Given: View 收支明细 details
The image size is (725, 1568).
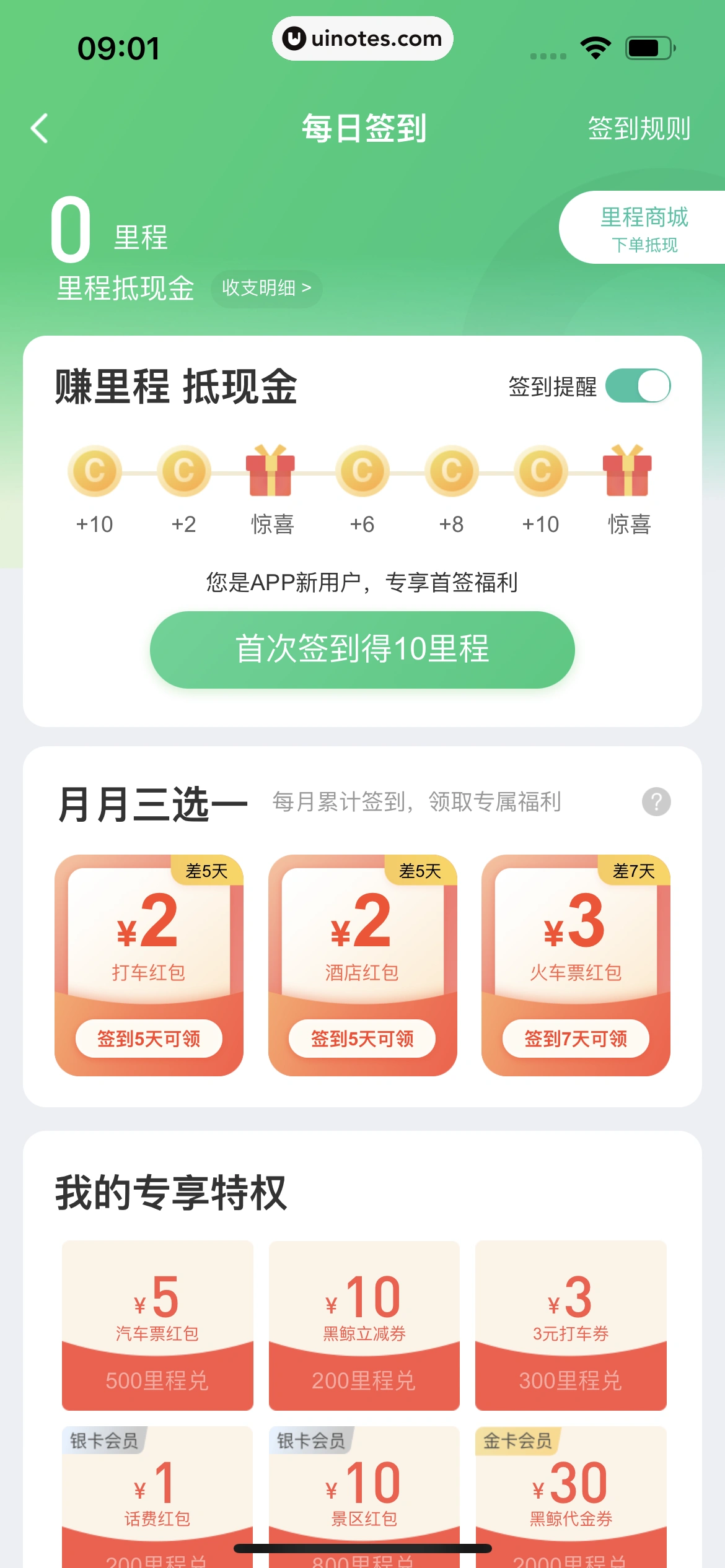Looking at the screenshot, I should tap(266, 288).
